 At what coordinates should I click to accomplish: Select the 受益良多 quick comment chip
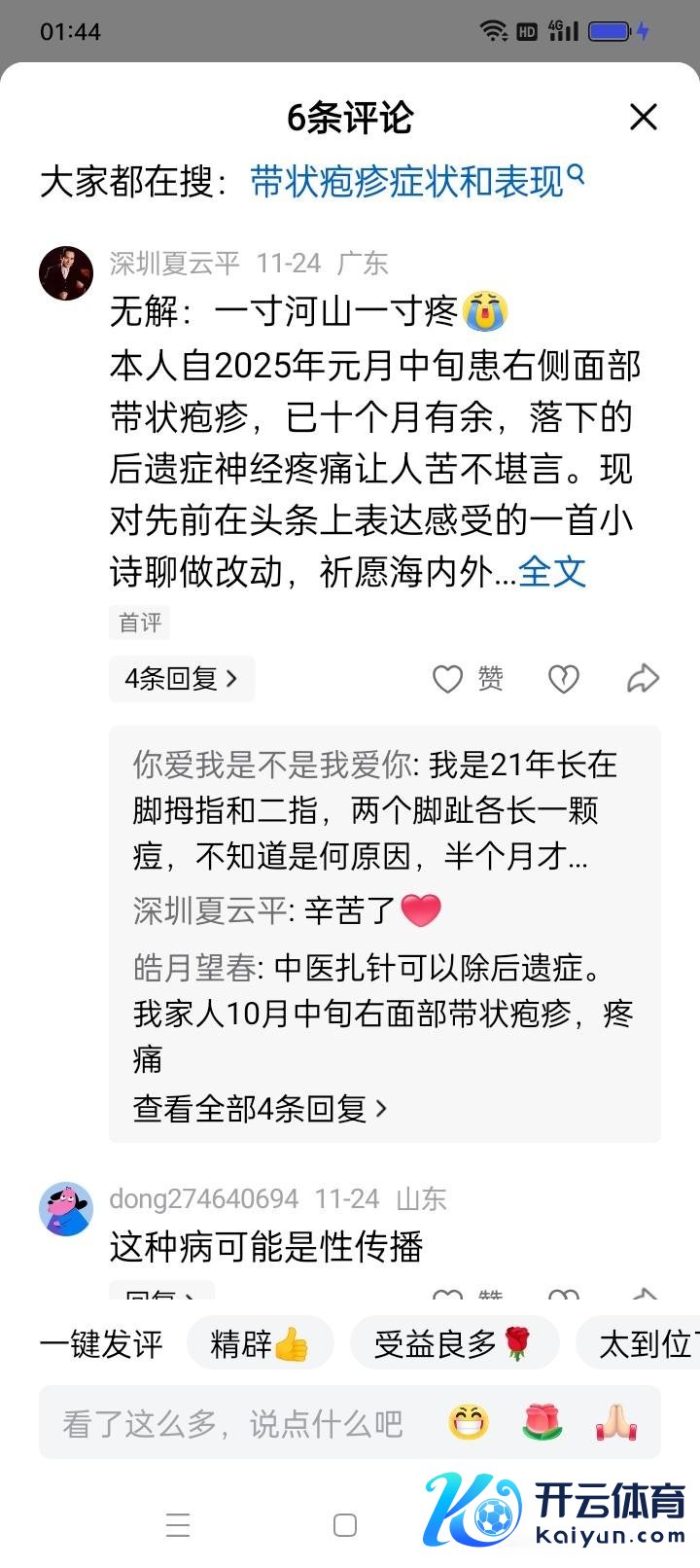coord(454,1344)
